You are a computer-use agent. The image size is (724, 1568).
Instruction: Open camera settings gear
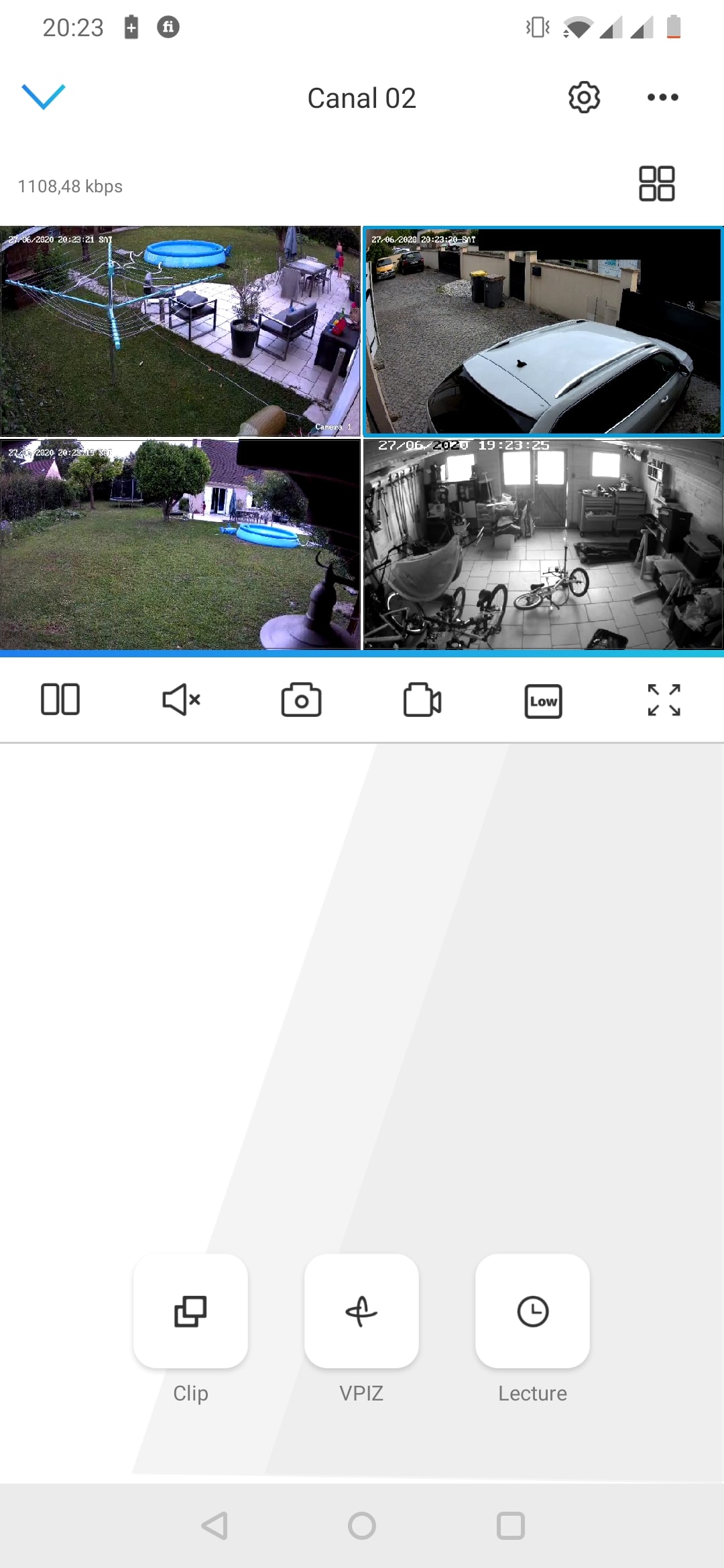pos(584,98)
